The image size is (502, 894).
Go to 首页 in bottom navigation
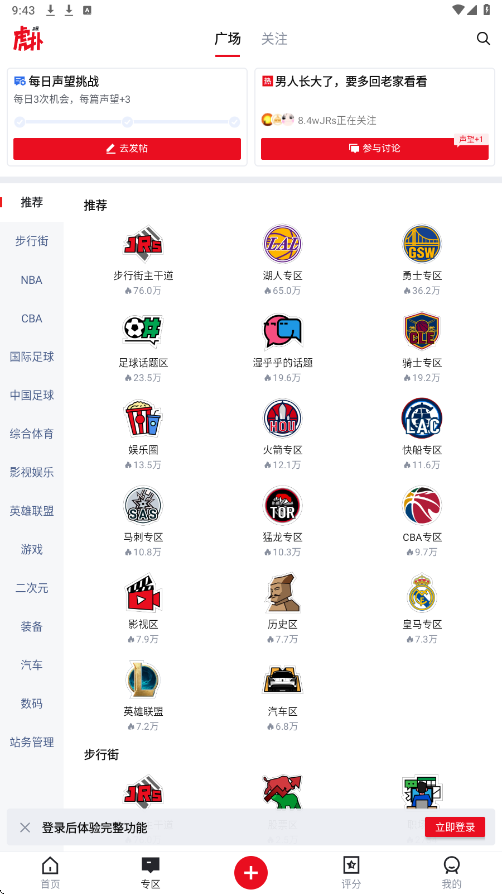50,872
